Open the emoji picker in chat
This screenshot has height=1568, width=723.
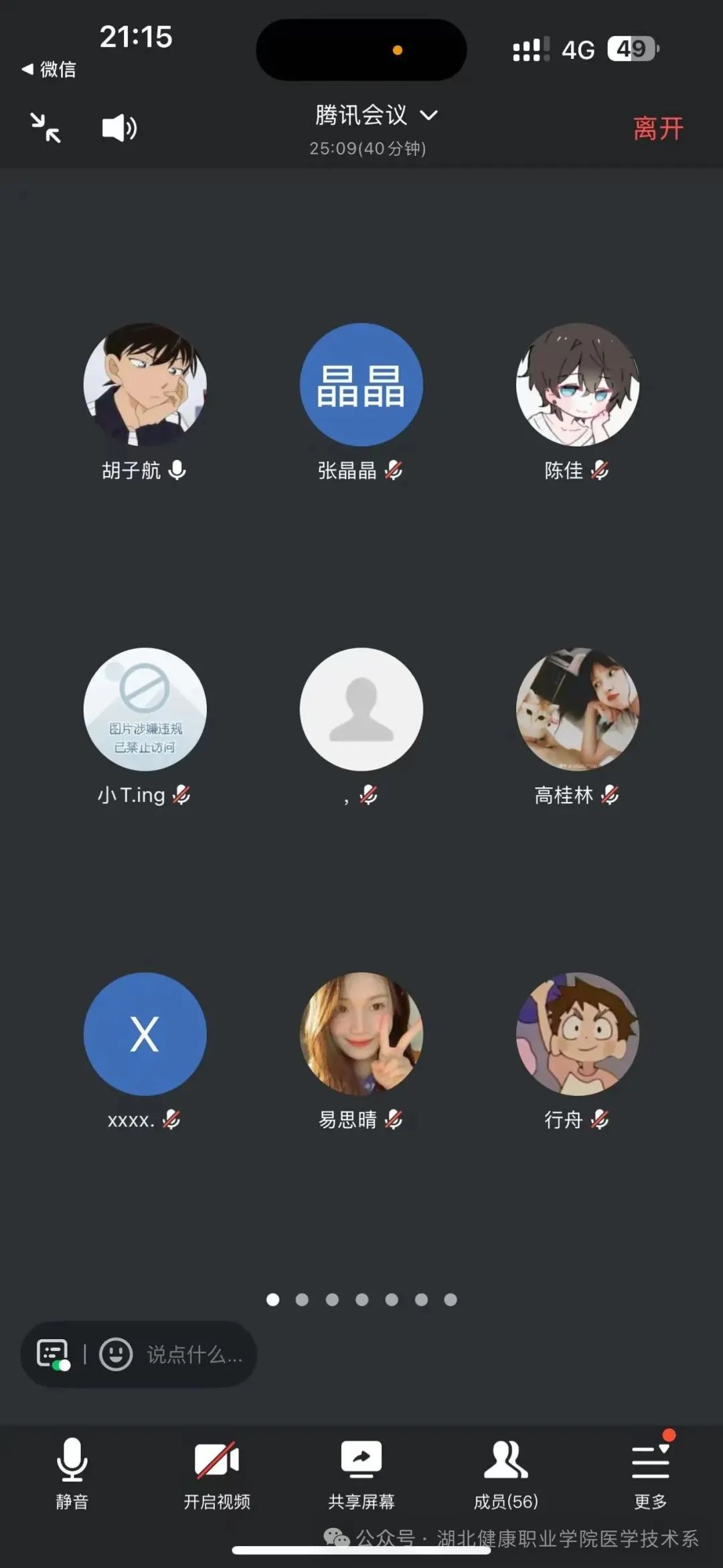coord(116,1355)
